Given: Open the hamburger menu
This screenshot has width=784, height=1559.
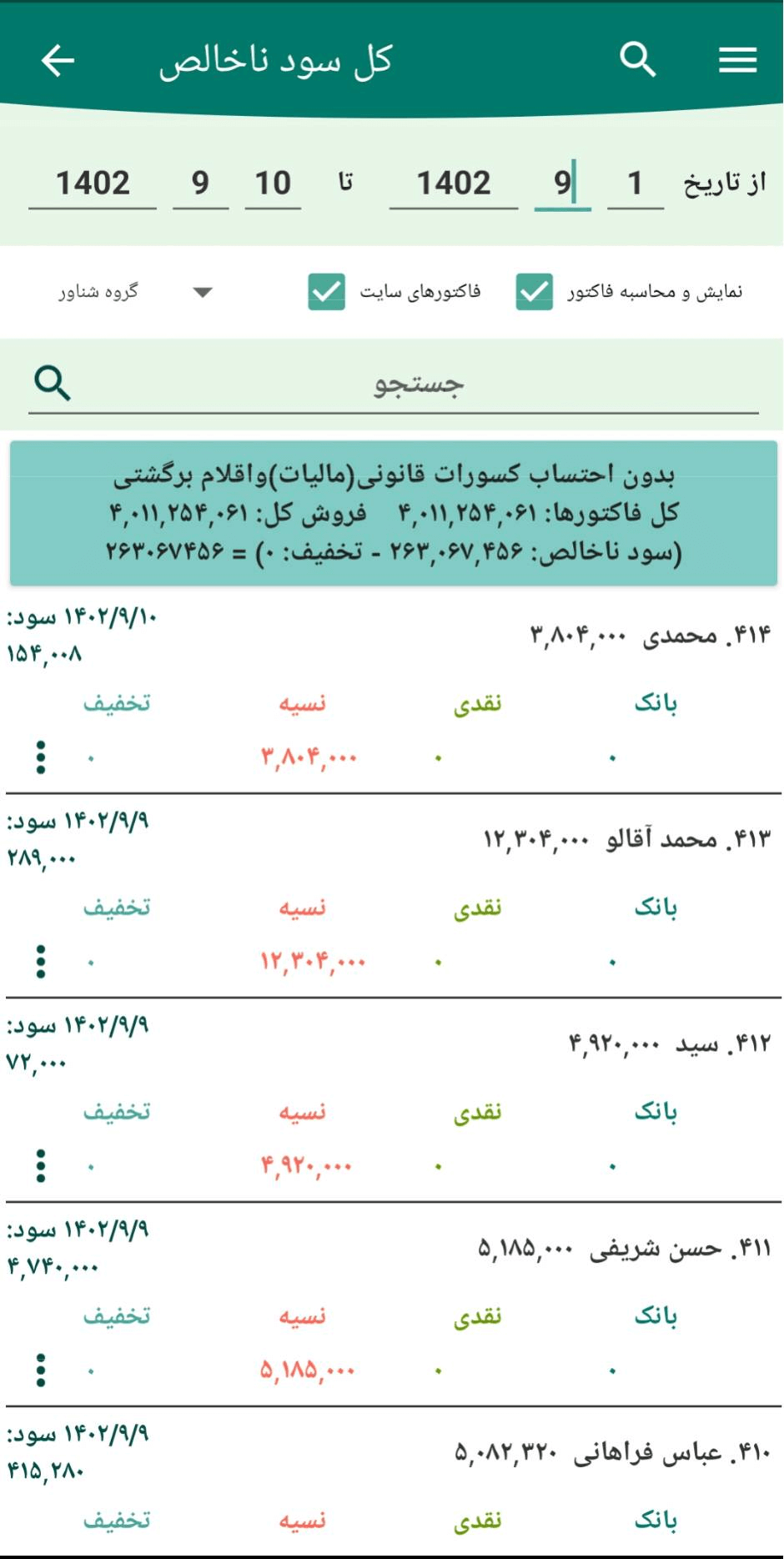Looking at the screenshot, I should coord(738,60).
